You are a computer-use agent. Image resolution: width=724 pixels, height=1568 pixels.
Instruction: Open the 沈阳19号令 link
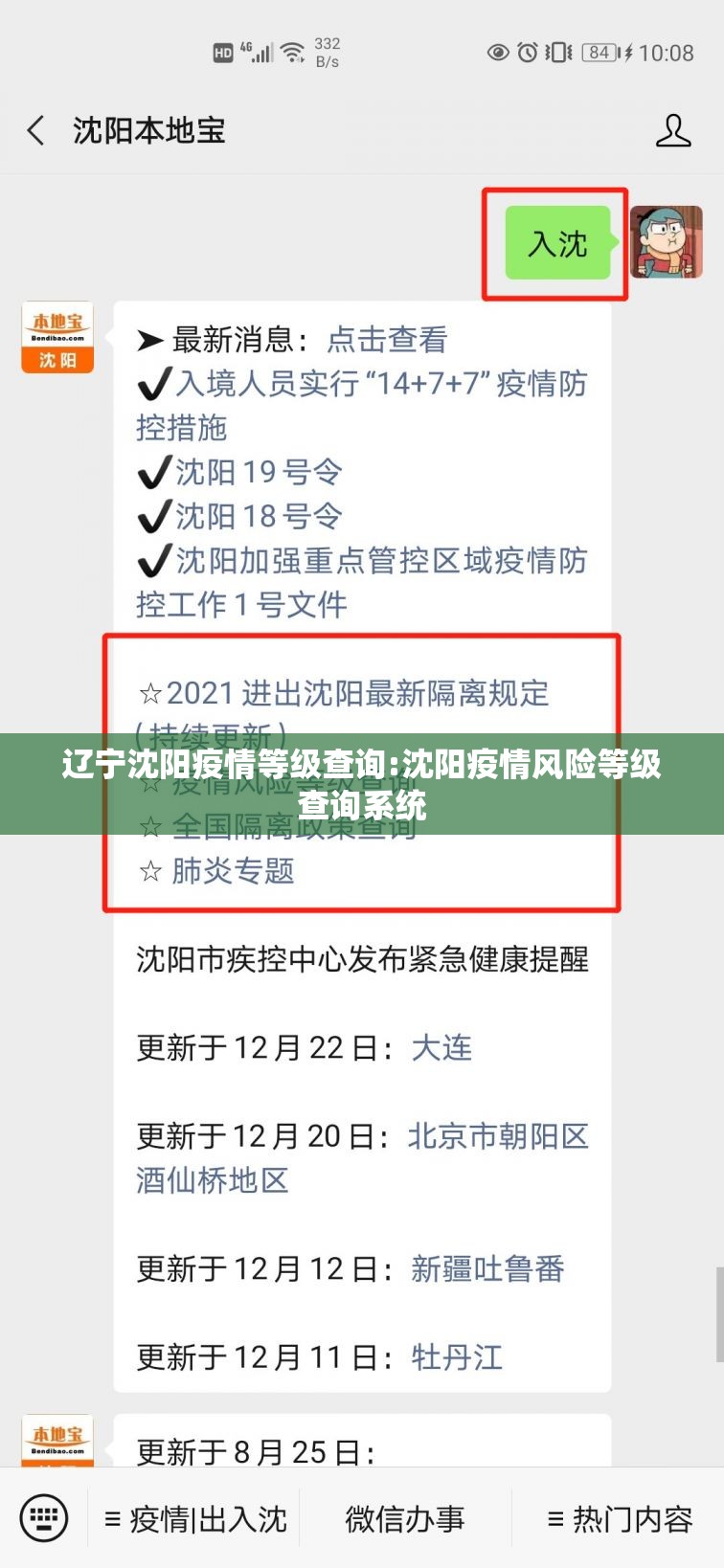(x=259, y=472)
